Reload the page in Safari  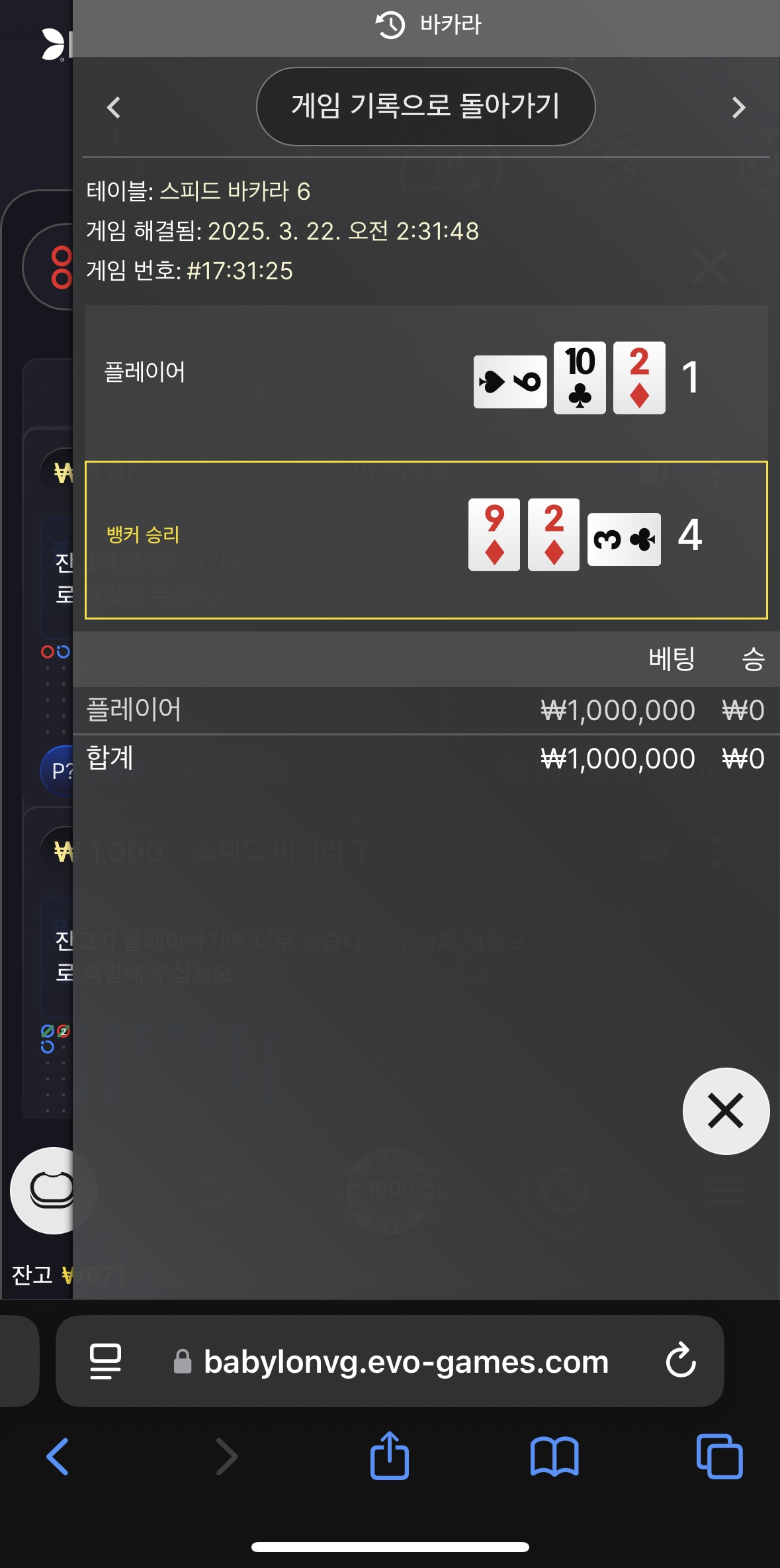(x=680, y=1361)
